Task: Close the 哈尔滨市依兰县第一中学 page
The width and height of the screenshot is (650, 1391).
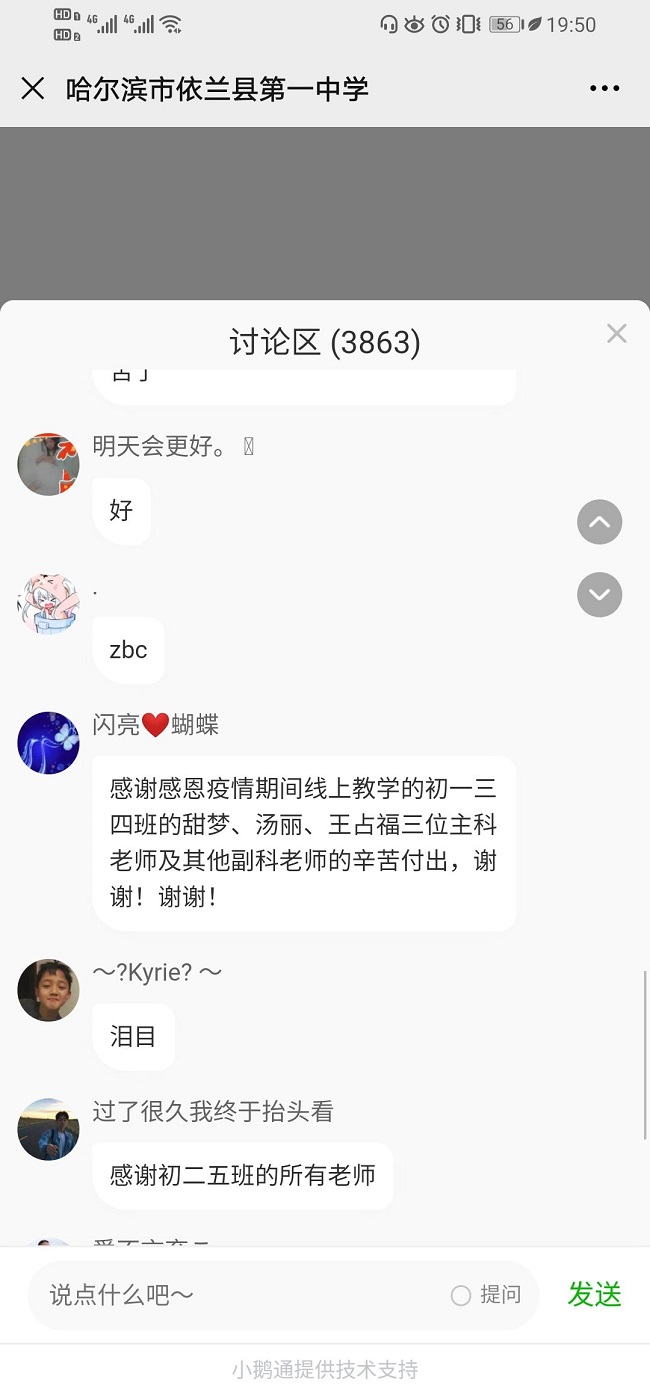Action: coord(33,89)
